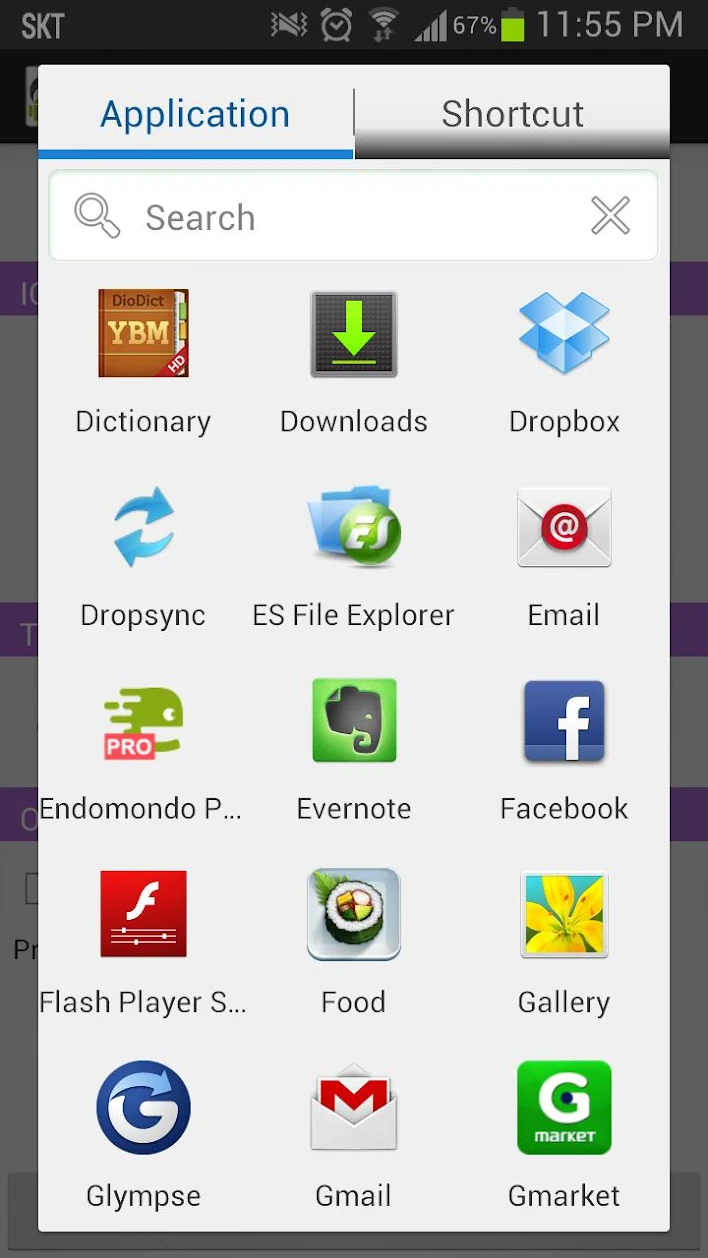
Task: Choose the Dictionary app
Action: [x=143, y=360]
